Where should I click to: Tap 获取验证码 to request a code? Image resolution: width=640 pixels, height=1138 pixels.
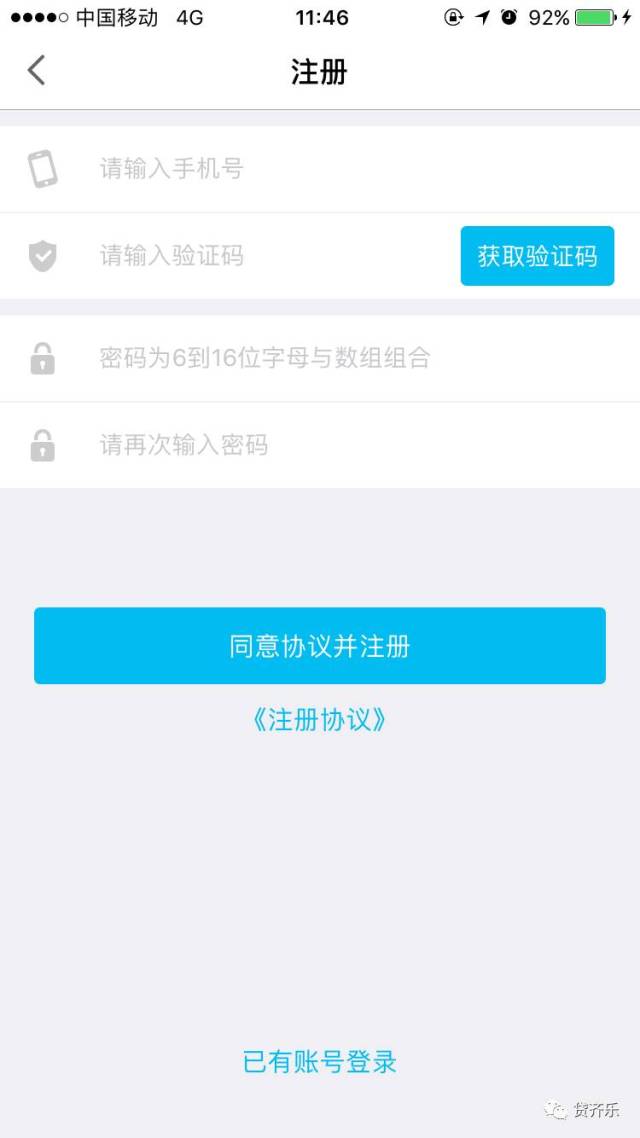[537, 256]
